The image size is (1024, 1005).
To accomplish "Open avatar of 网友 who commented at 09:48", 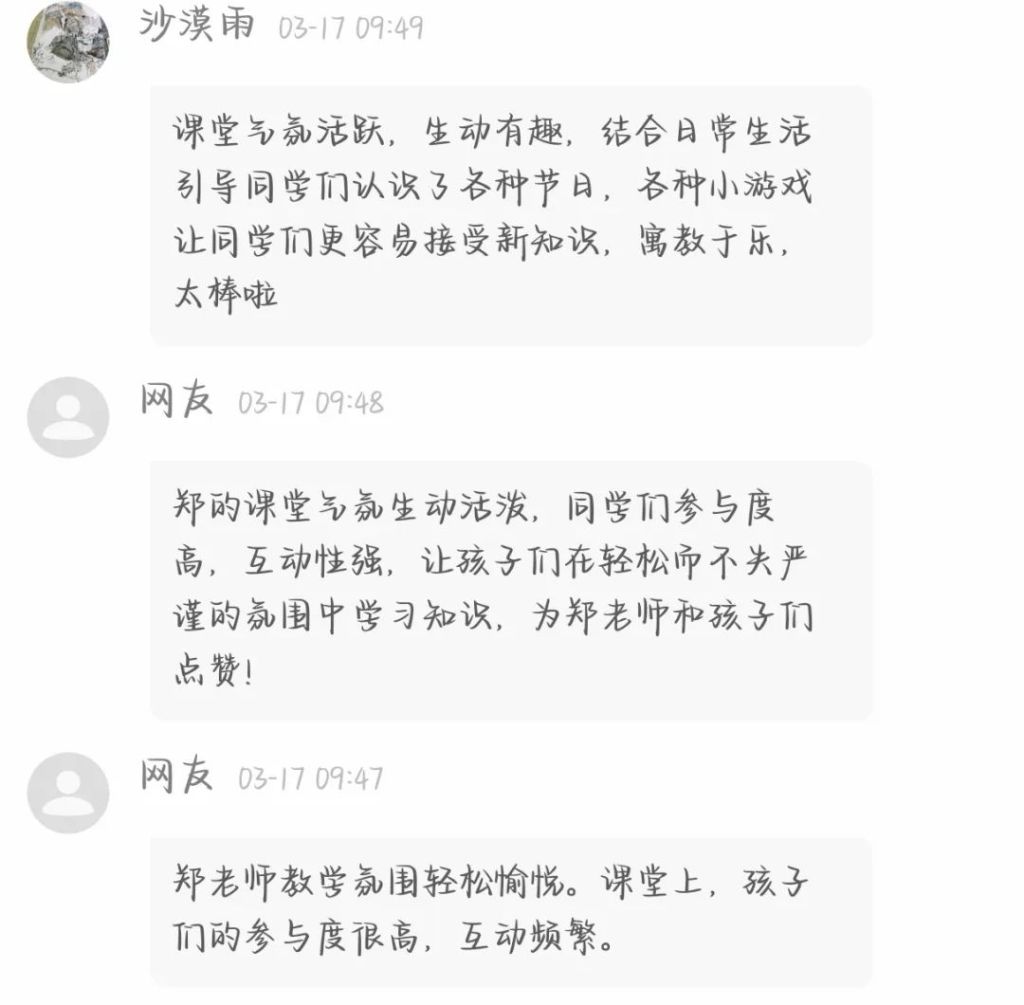I will [68, 417].
